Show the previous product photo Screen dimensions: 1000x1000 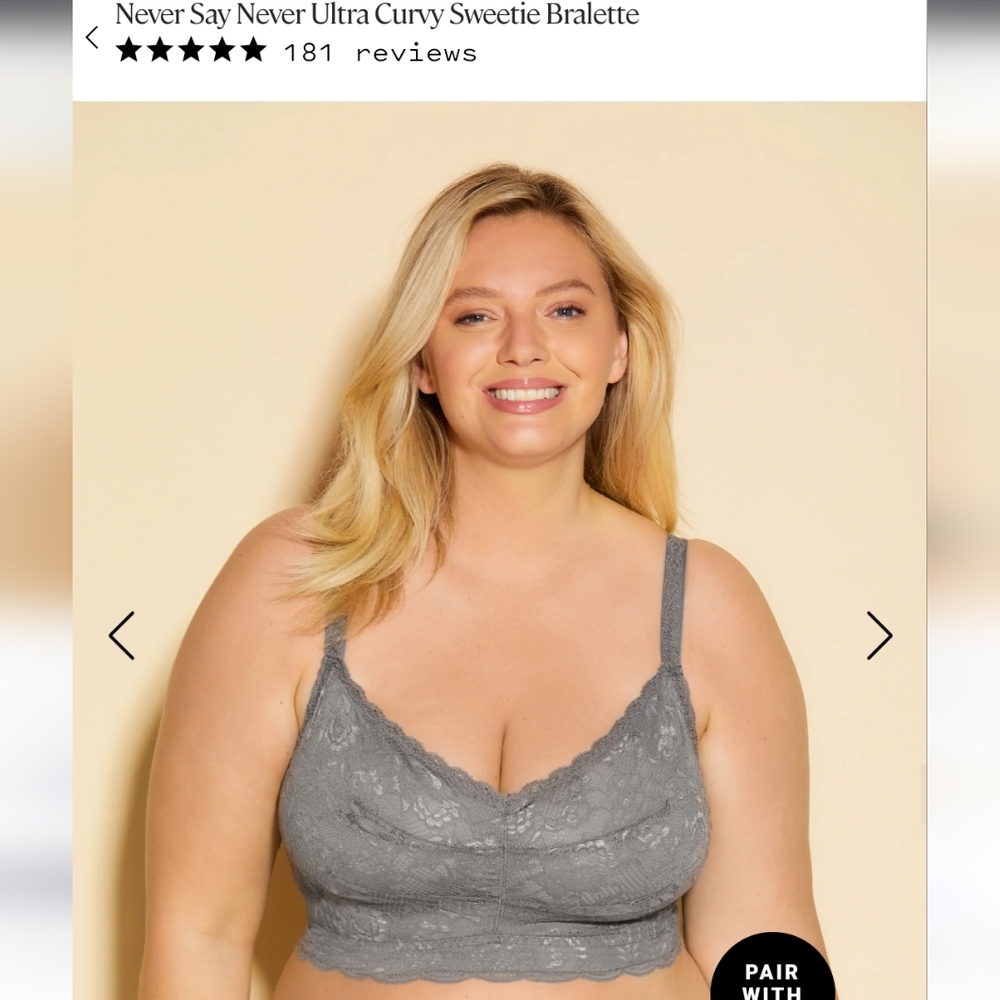point(122,636)
